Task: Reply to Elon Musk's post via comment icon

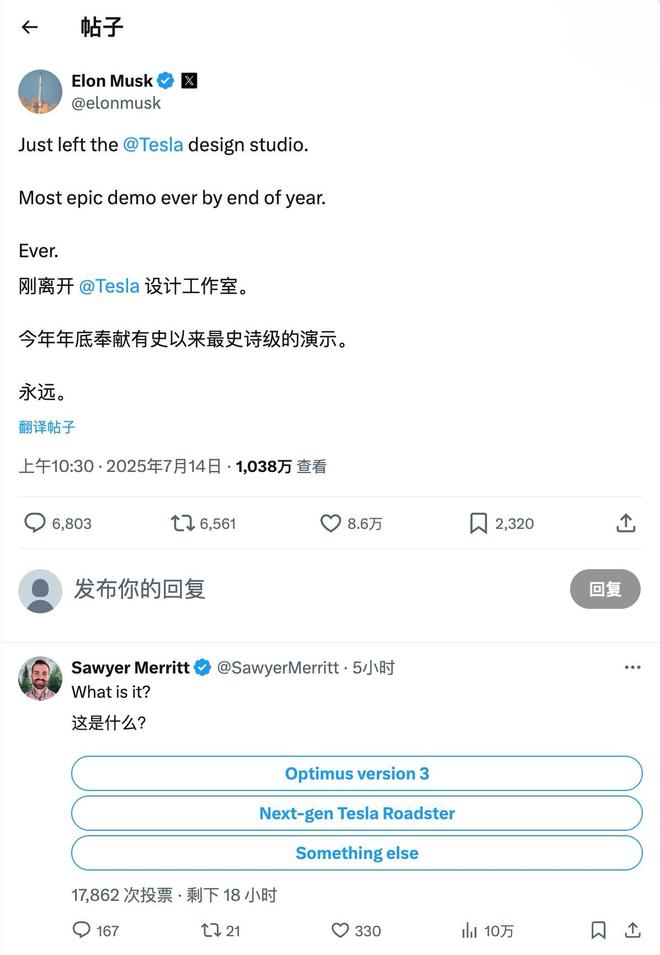Action: pyautogui.click(x=36, y=523)
